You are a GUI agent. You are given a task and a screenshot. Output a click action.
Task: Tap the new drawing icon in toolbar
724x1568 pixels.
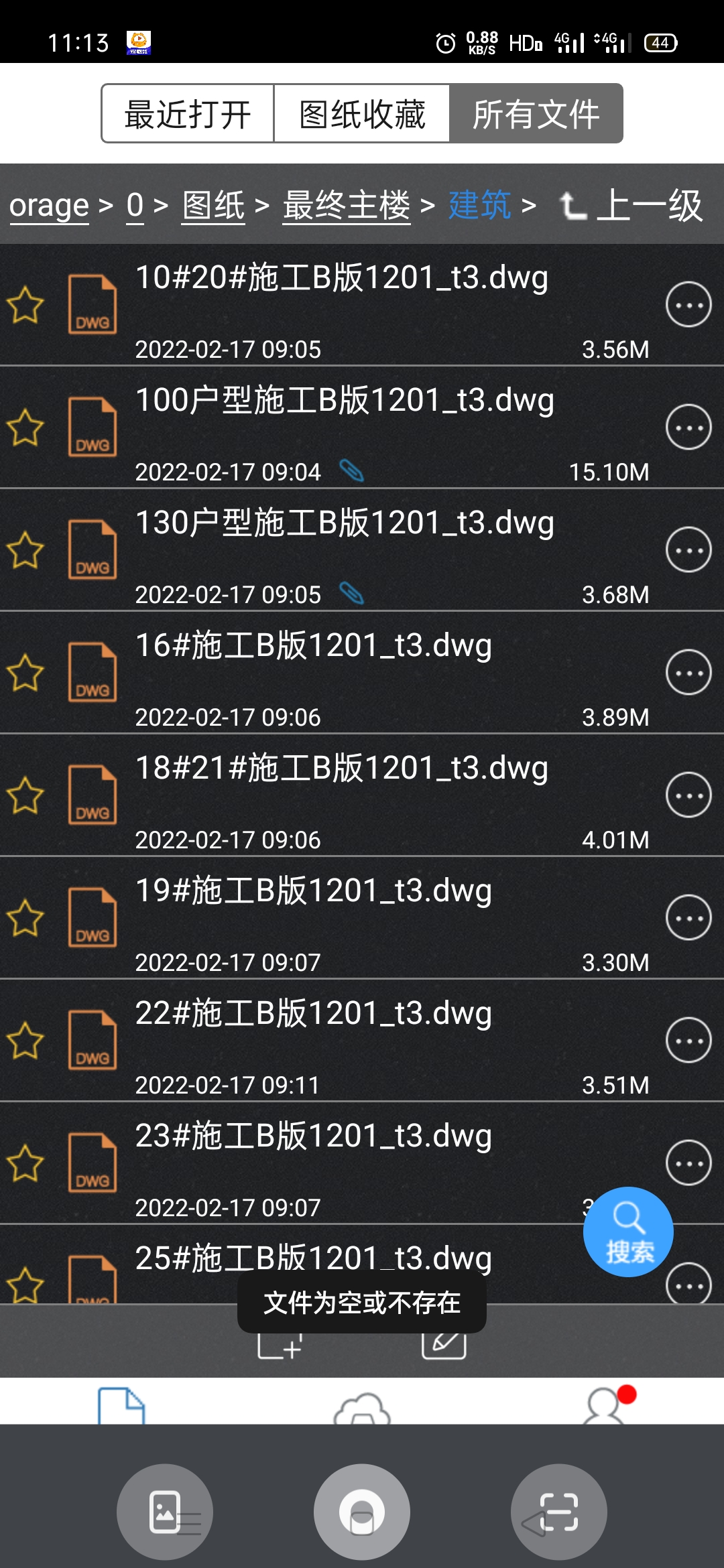click(280, 1346)
